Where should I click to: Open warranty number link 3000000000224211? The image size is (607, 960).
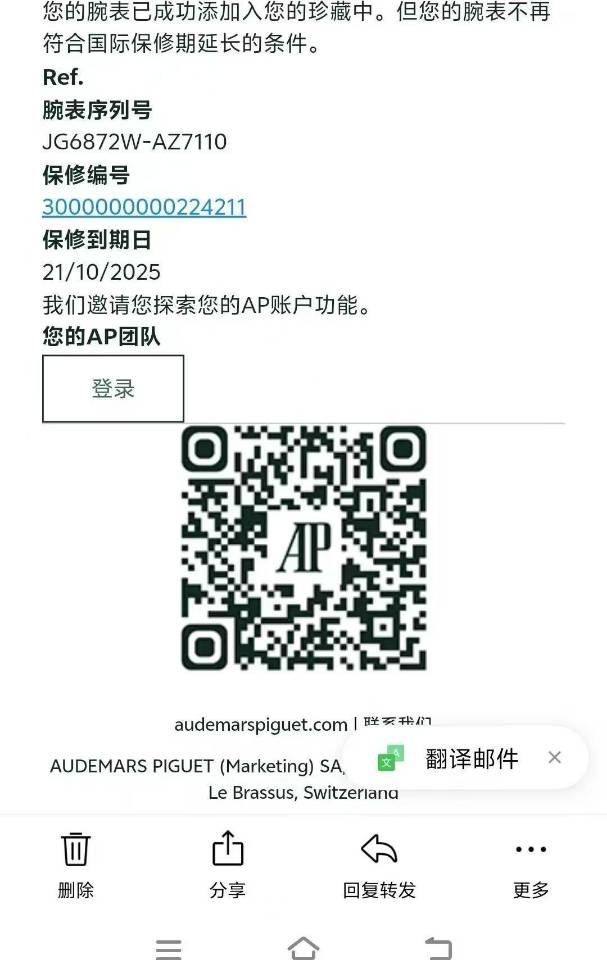144,207
